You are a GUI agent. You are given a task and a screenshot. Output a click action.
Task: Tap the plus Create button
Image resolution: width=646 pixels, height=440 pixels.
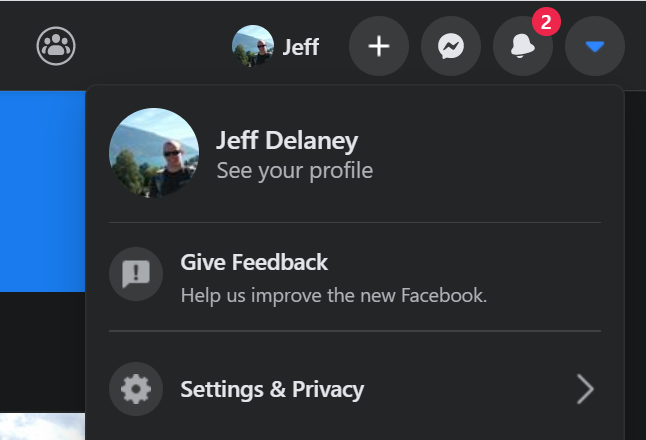[x=379, y=47]
